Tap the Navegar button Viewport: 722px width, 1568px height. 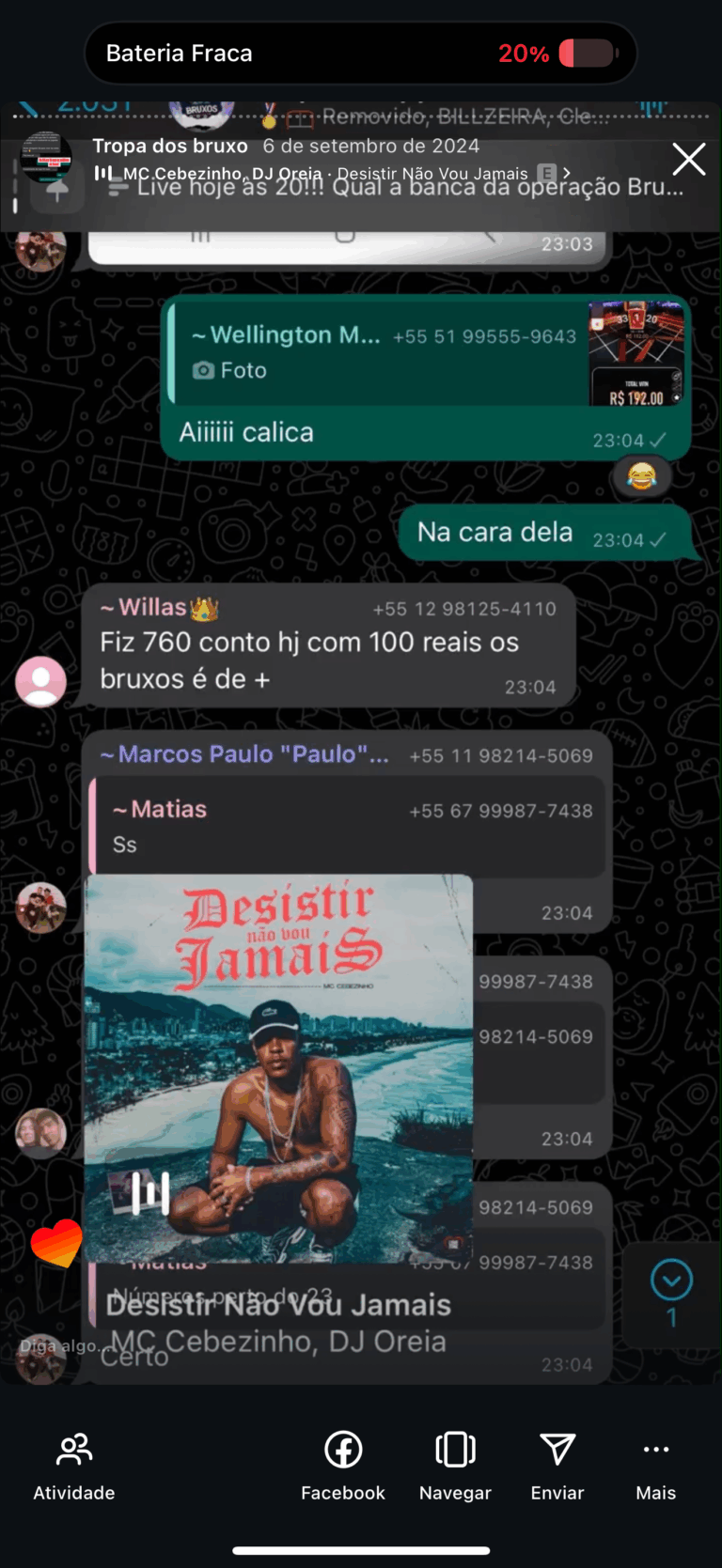click(x=455, y=1467)
